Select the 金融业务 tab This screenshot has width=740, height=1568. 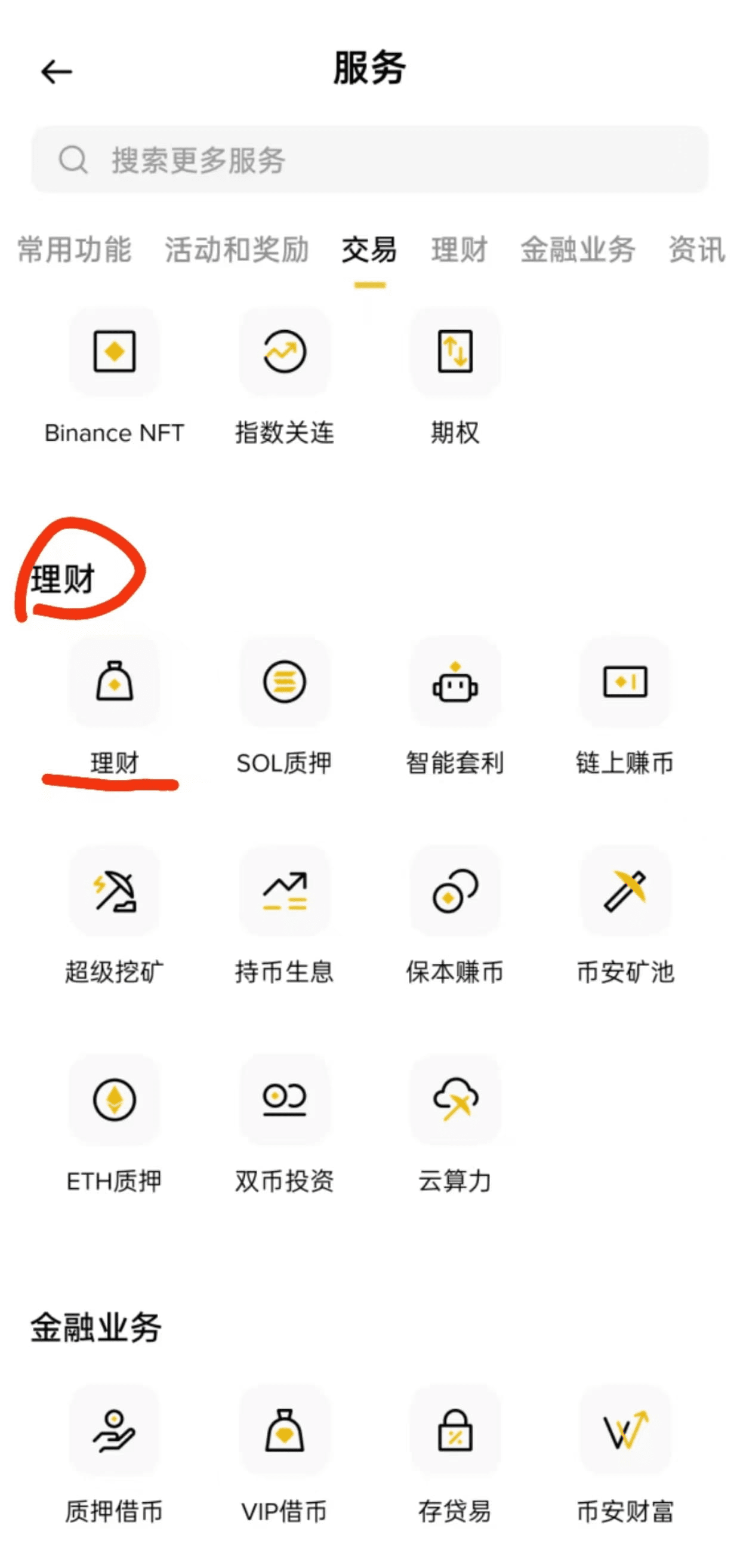pyautogui.click(x=578, y=250)
